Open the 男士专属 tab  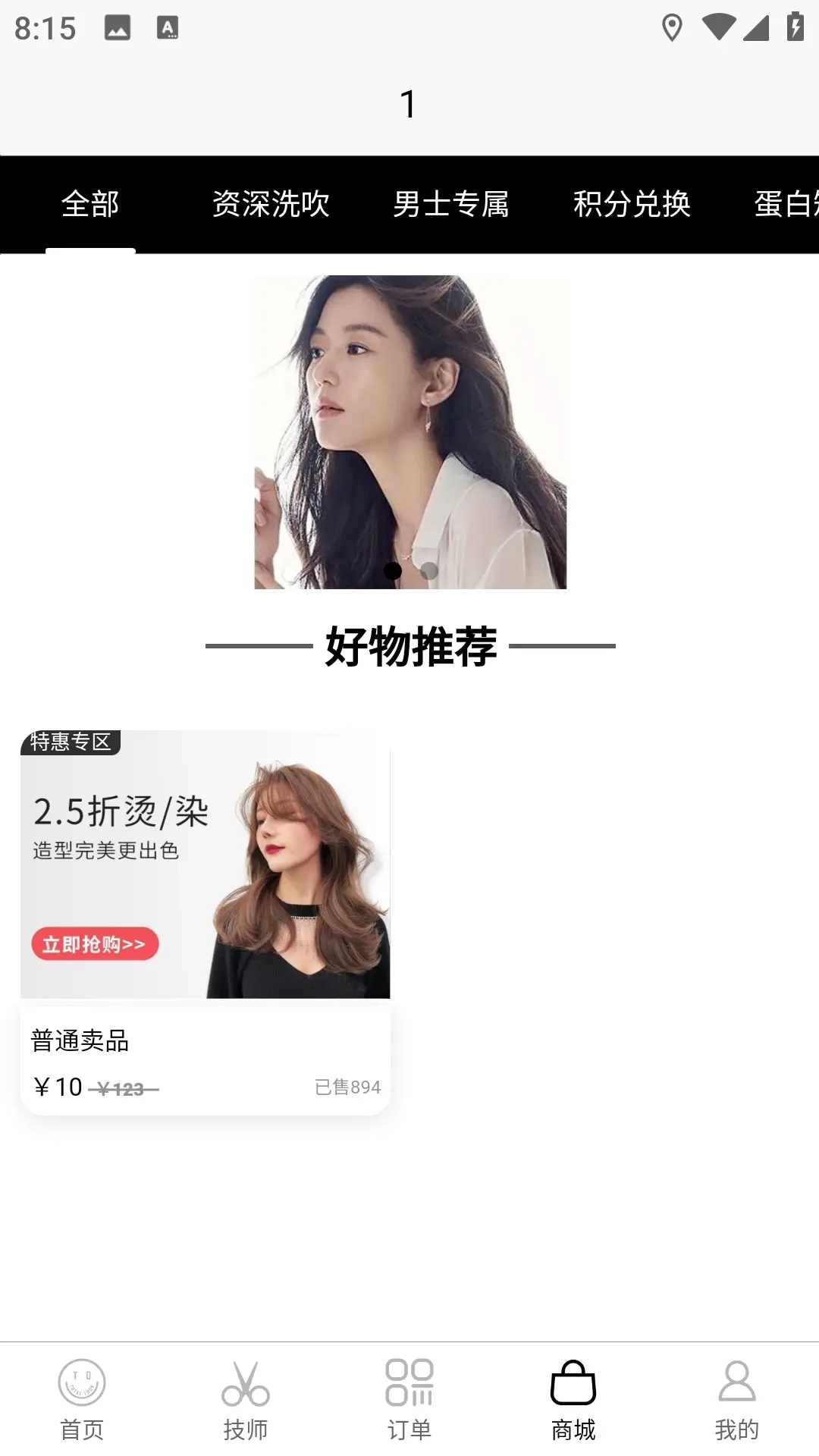click(453, 204)
